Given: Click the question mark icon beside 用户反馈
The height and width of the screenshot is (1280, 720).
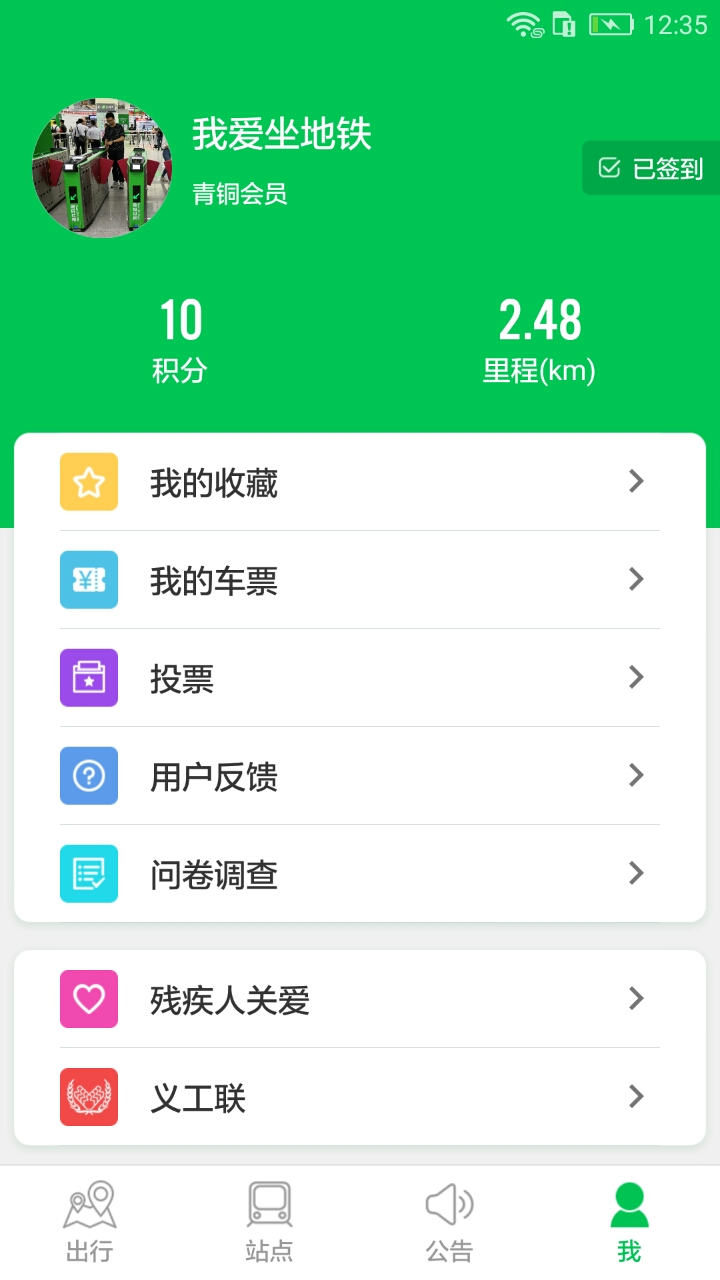Looking at the screenshot, I should (88, 776).
